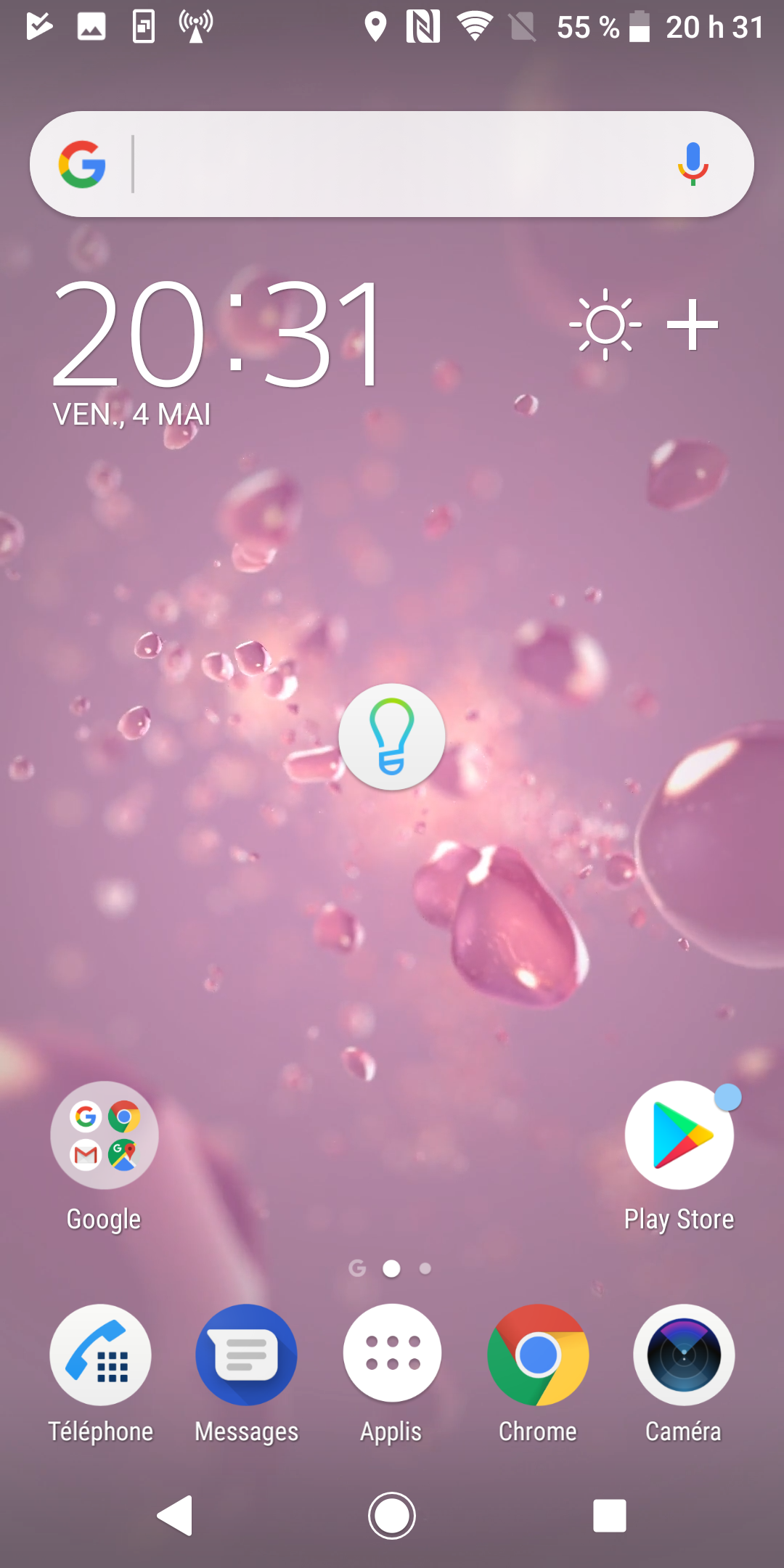784x1568 pixels.
Task: Tap the Google search box
Action: point(392,164)
